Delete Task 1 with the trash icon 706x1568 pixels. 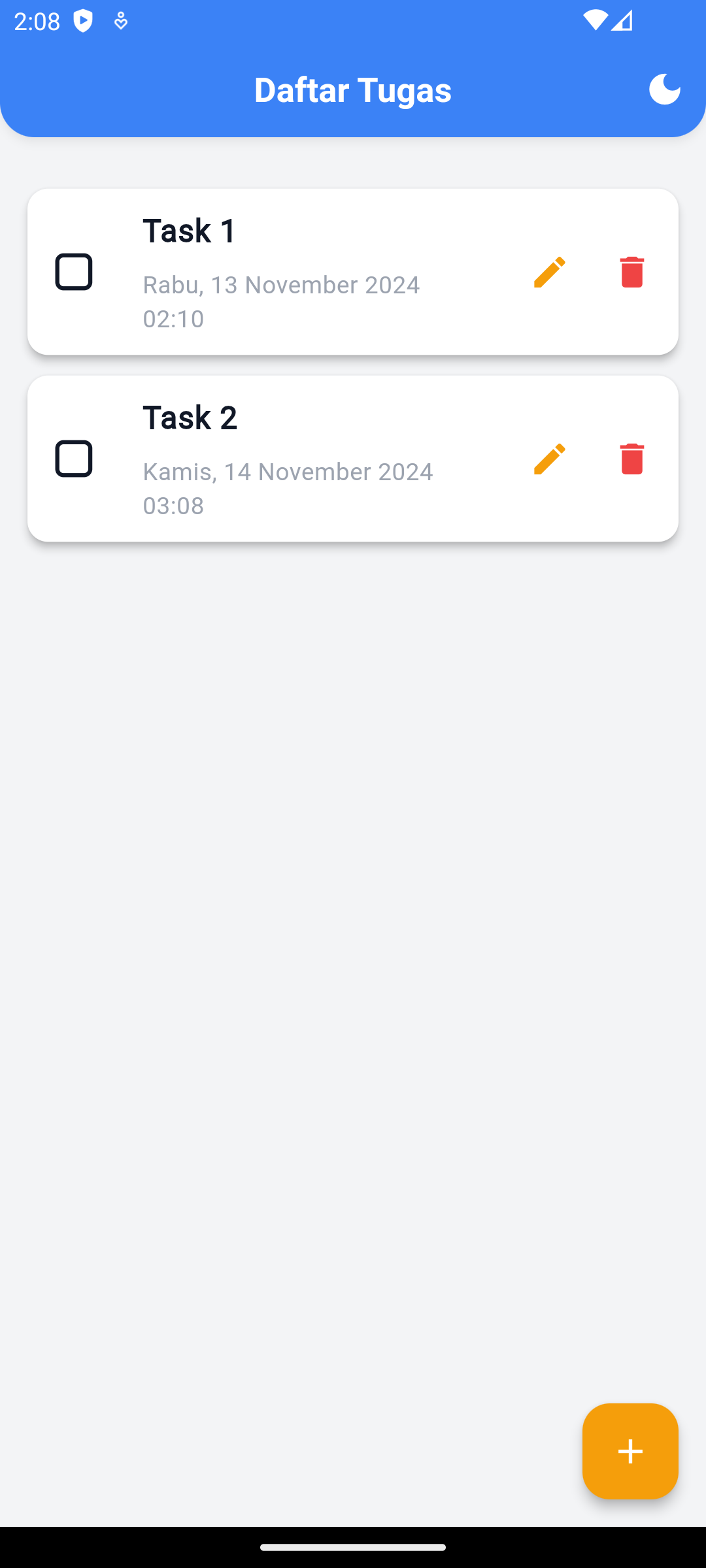click(x=631, y=272)
